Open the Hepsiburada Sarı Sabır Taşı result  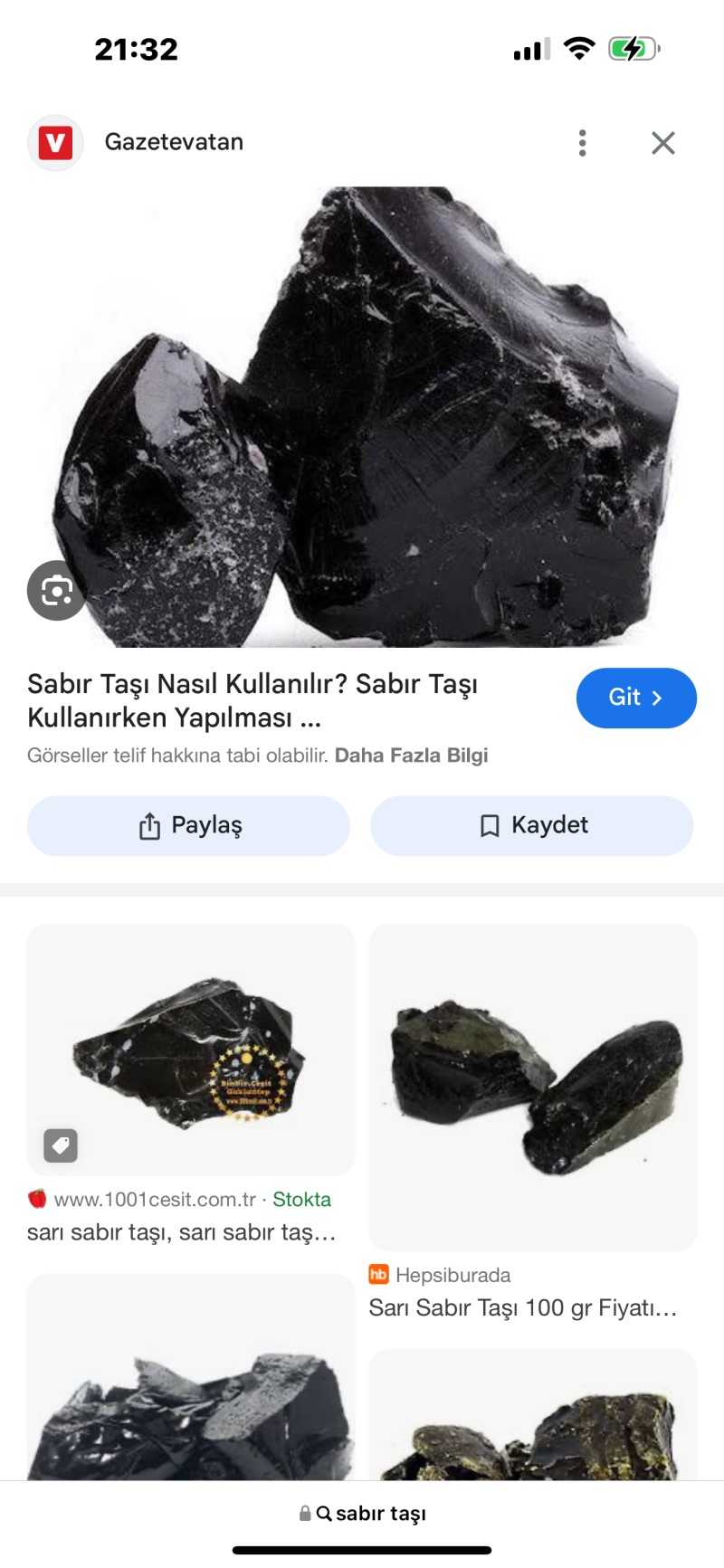tap(532, 1086)
